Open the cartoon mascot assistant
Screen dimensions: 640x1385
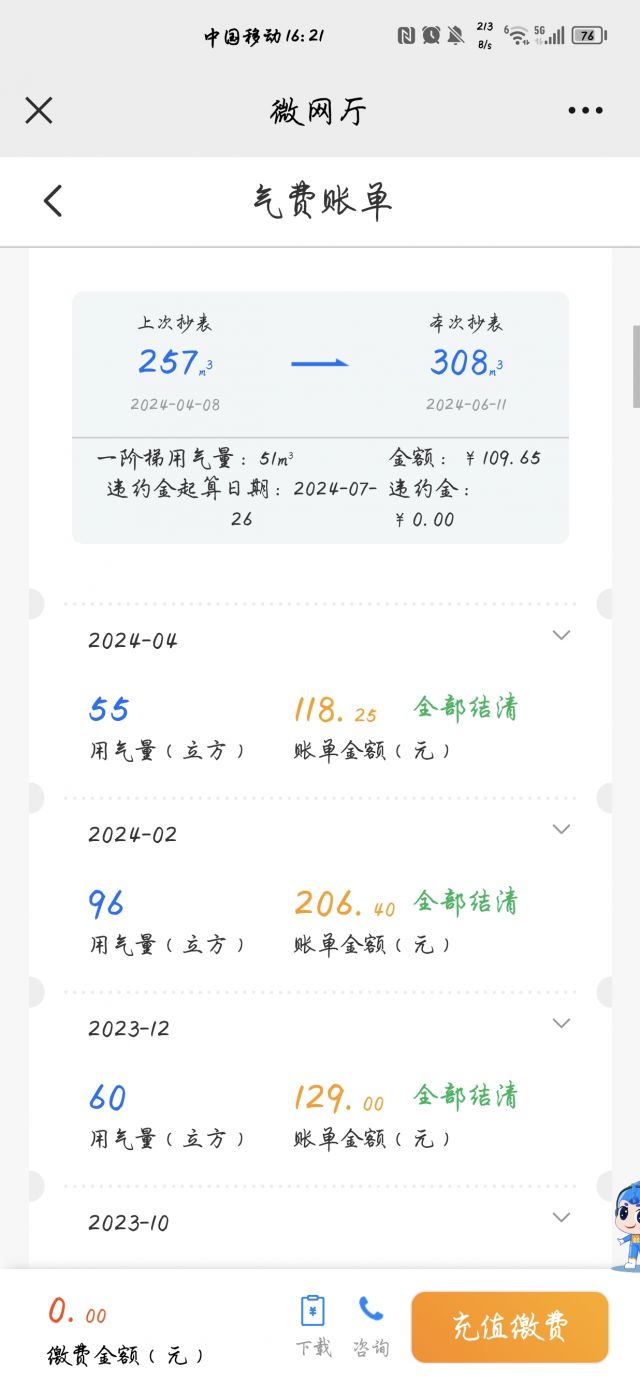click(626, 1225)
